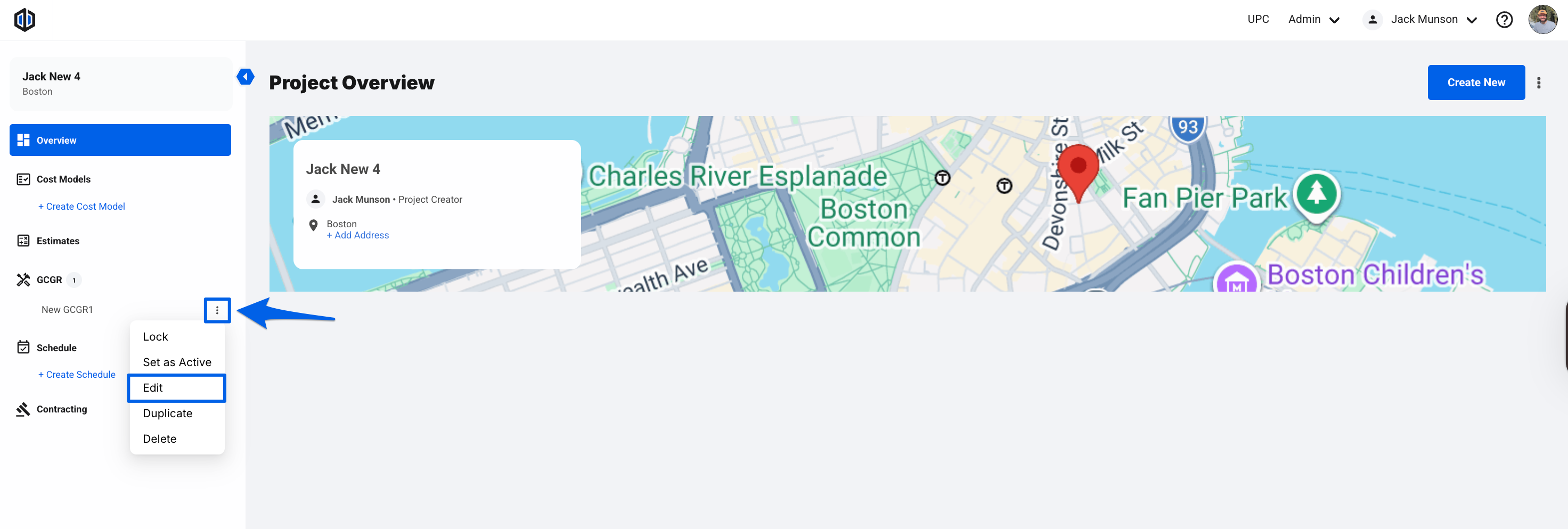Tap the + Create Cost Model link

81,206
